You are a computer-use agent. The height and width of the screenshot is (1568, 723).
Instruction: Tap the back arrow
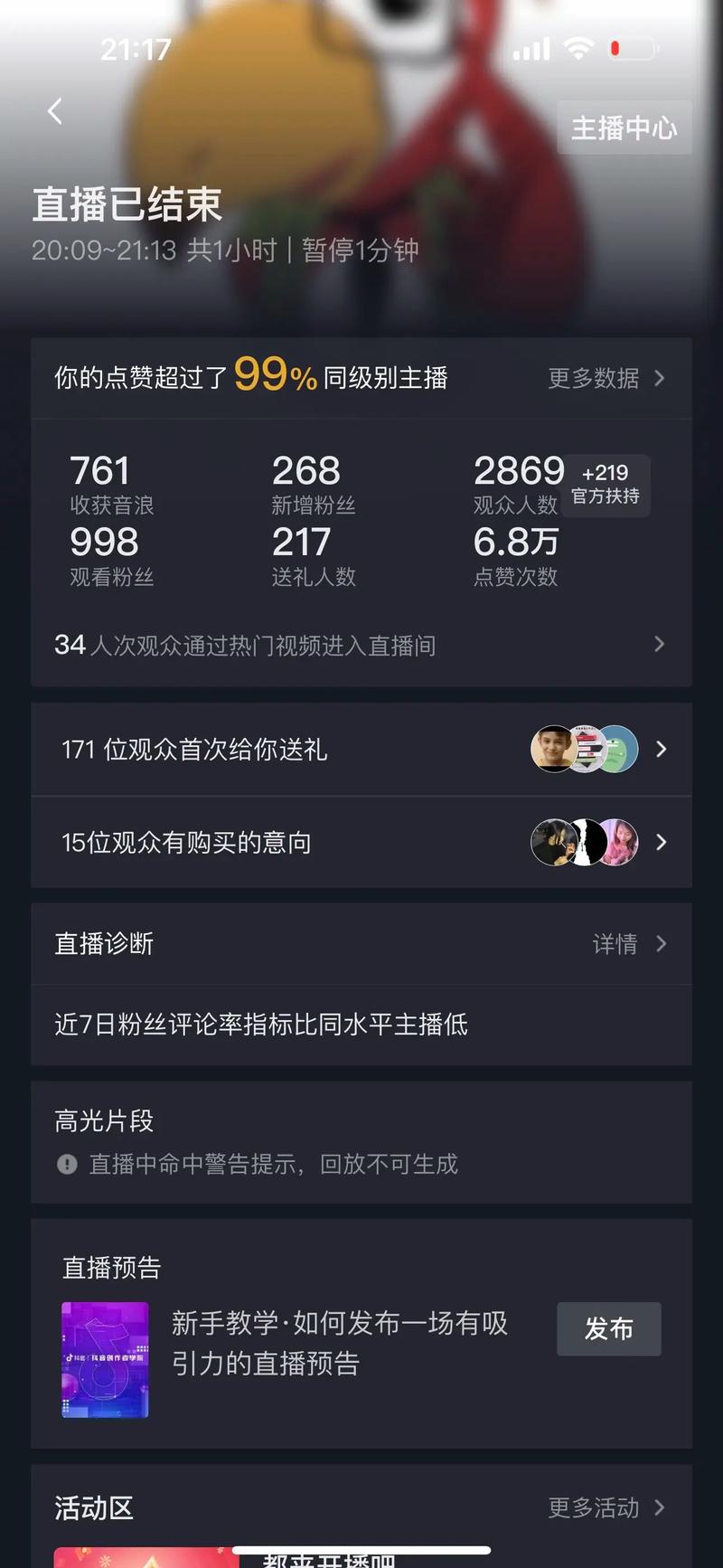tap(55, 111)
